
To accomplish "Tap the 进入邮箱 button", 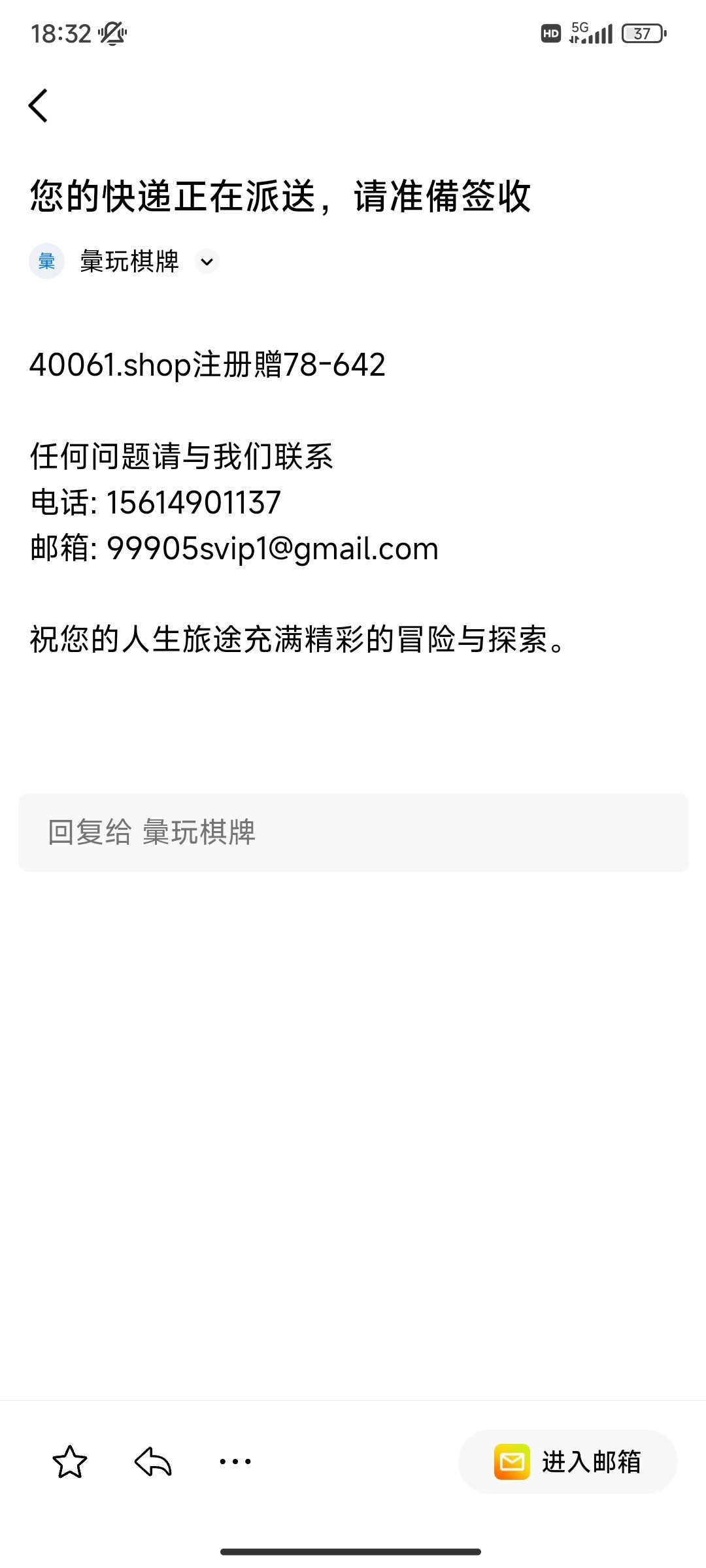I will pyautogui.click(x=567, y=1462).
